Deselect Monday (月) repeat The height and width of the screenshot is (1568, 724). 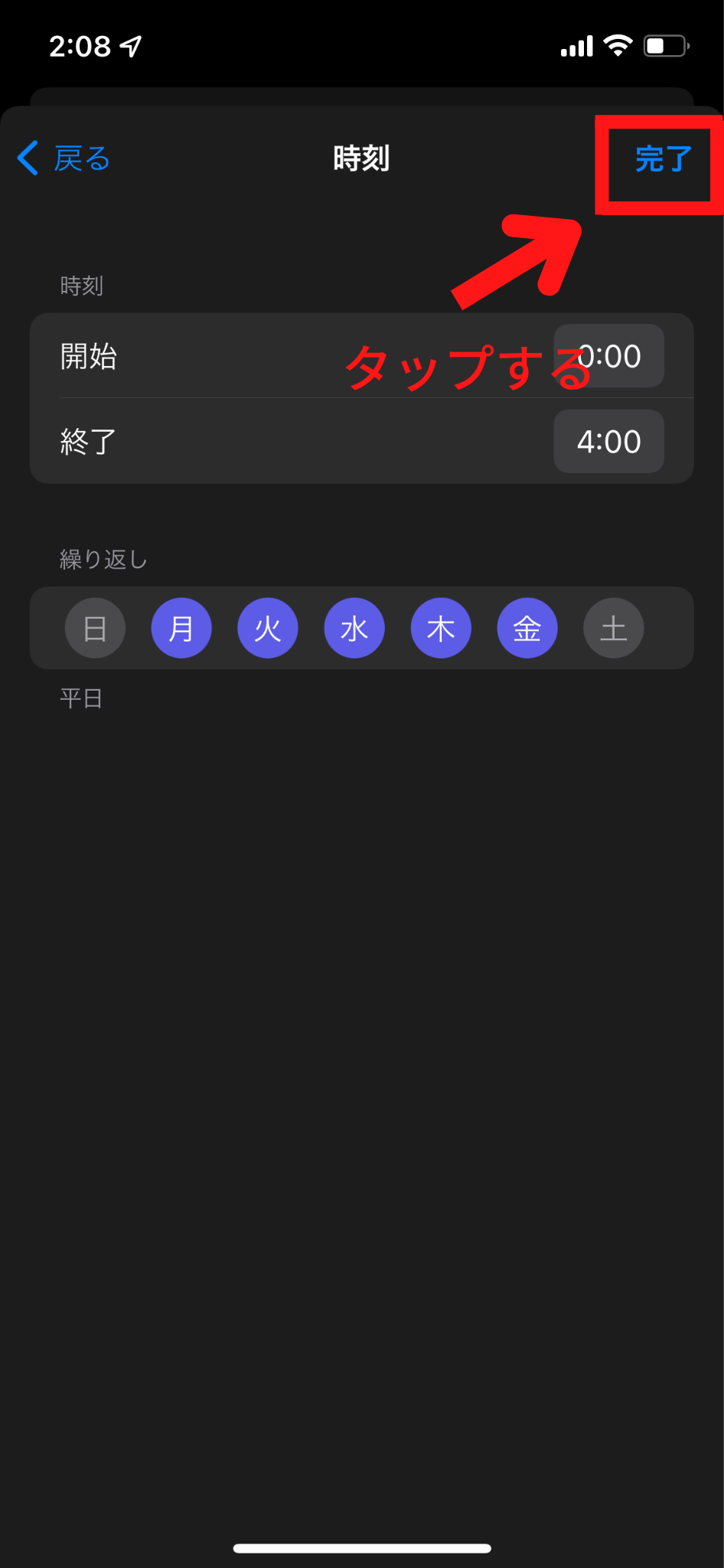(x=181, y=629)
